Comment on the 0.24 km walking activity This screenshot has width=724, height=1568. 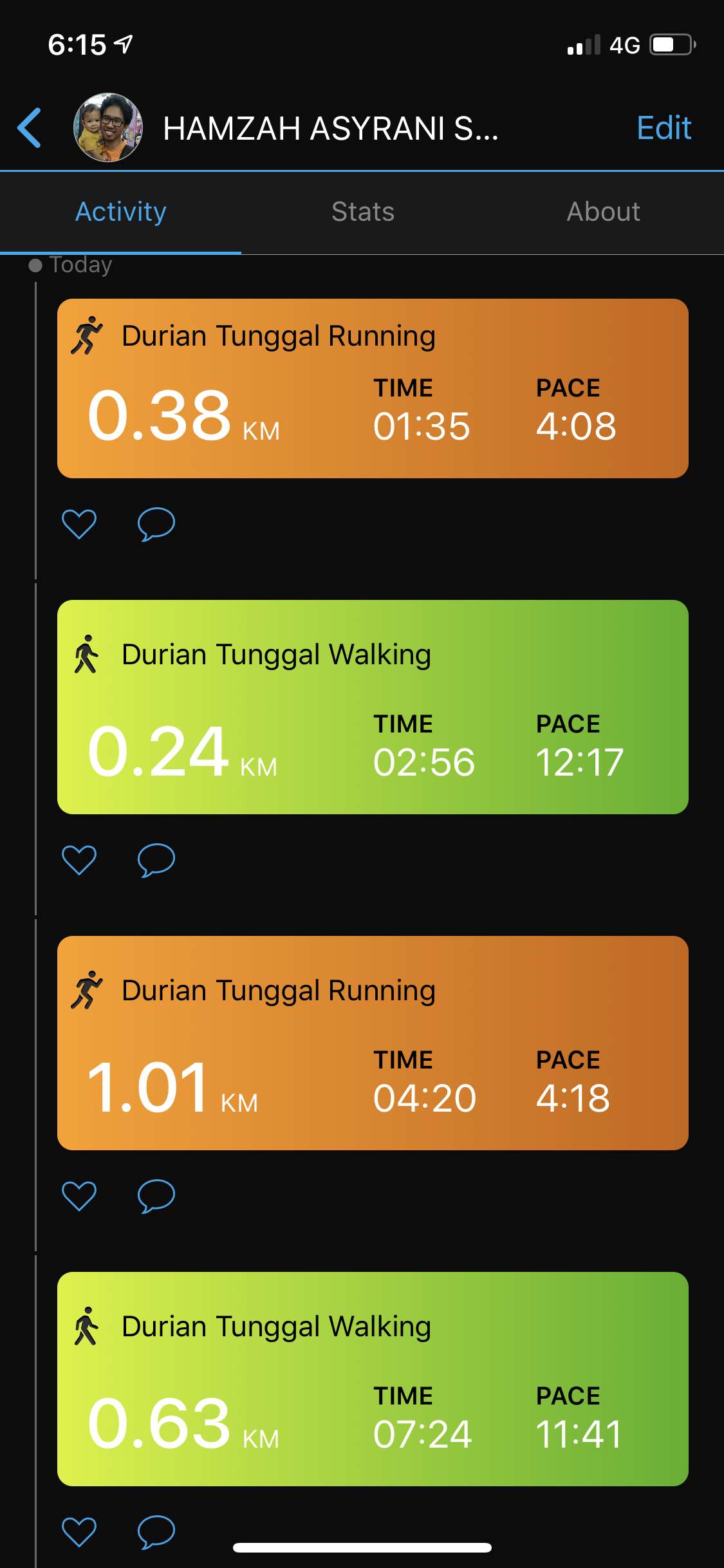point(156,859)
